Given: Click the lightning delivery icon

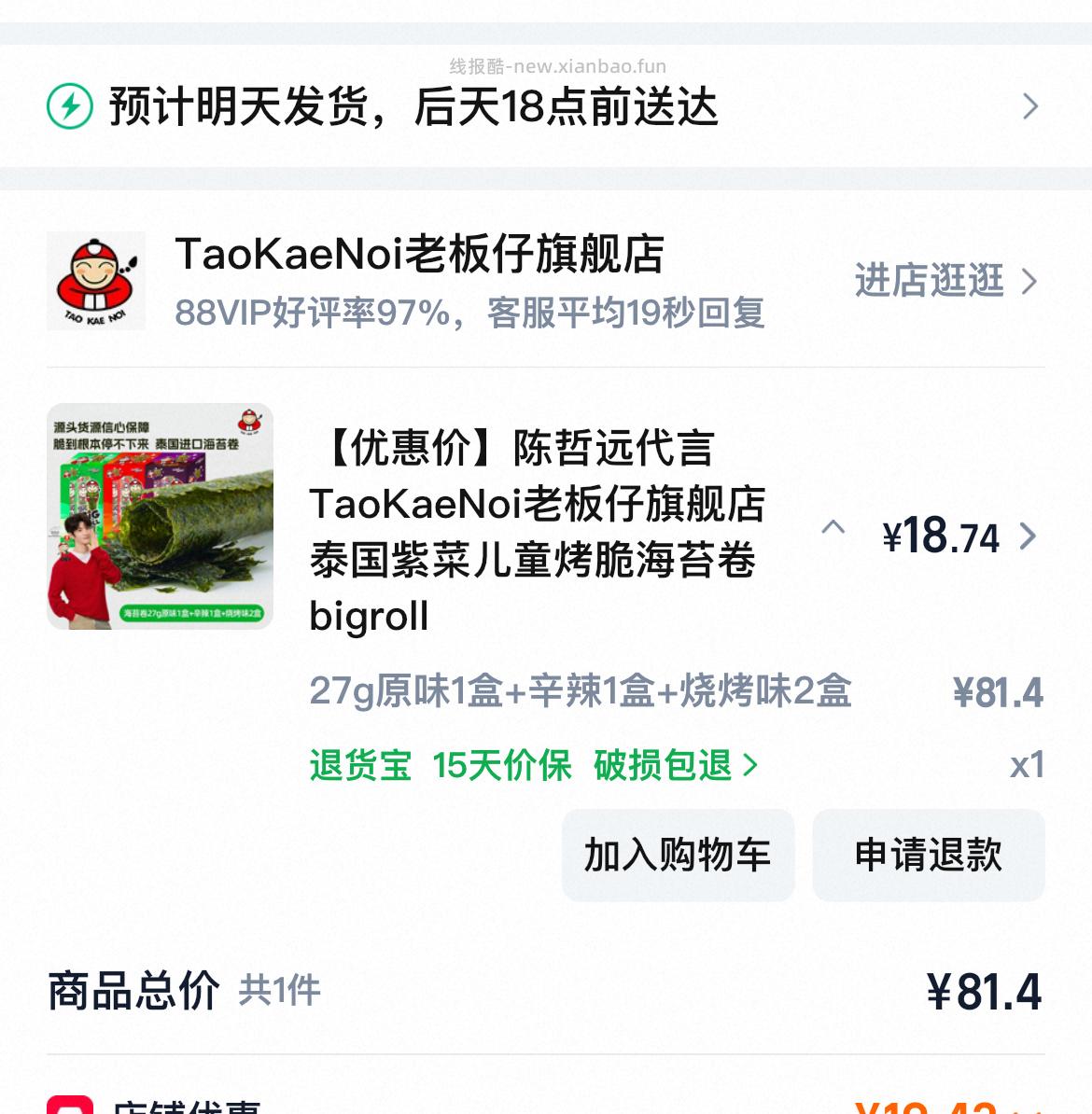Looking at the screenshot, I should click(70, 108).
